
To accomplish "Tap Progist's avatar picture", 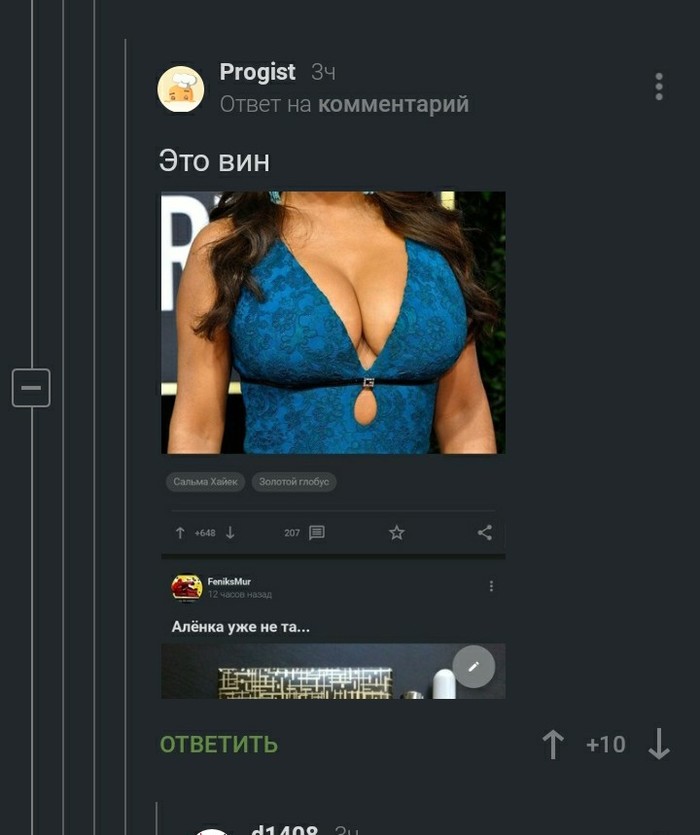I will click(x=181, y=90).
